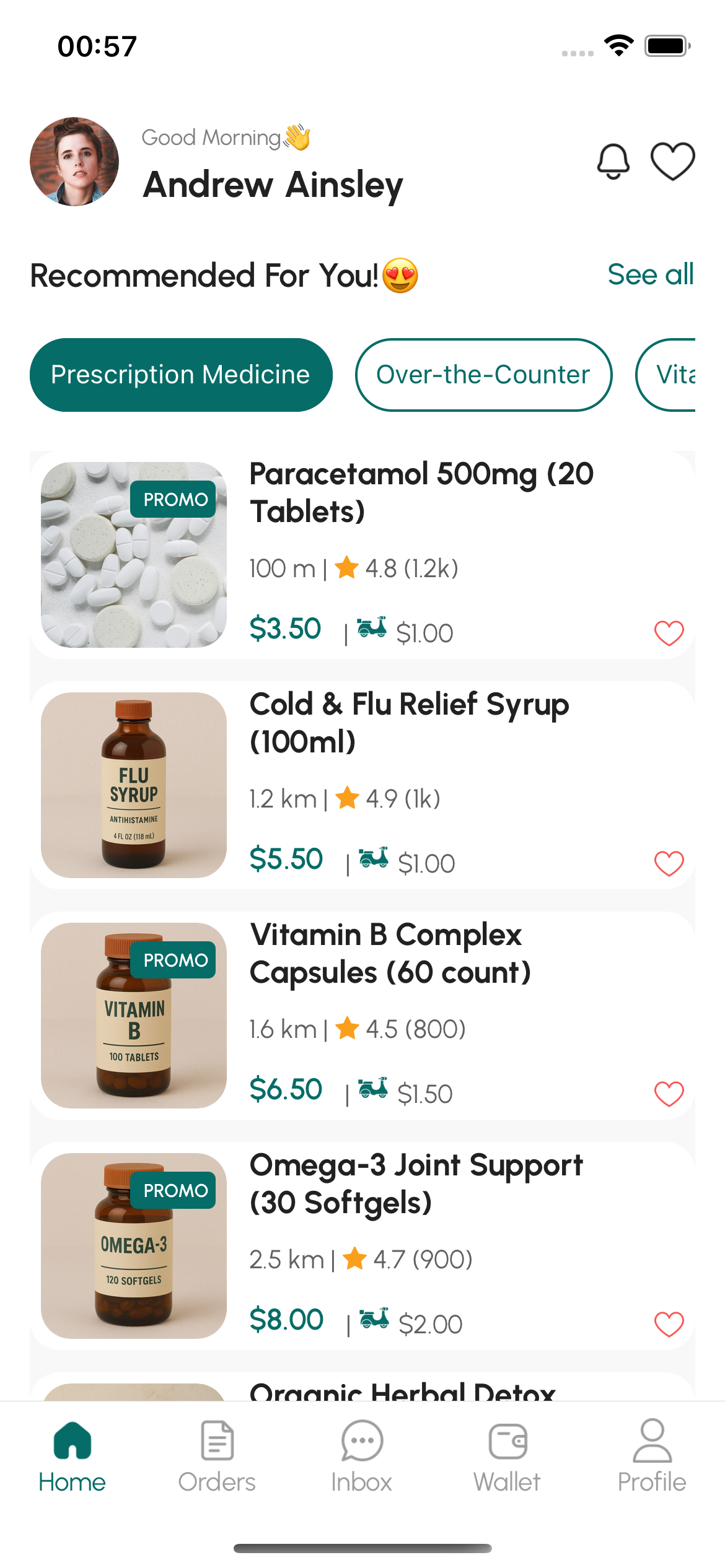Select the Prescription Medicine filter chip
Image resolution: width=725 pixels, height=1568 pixels.
[181, 374]
